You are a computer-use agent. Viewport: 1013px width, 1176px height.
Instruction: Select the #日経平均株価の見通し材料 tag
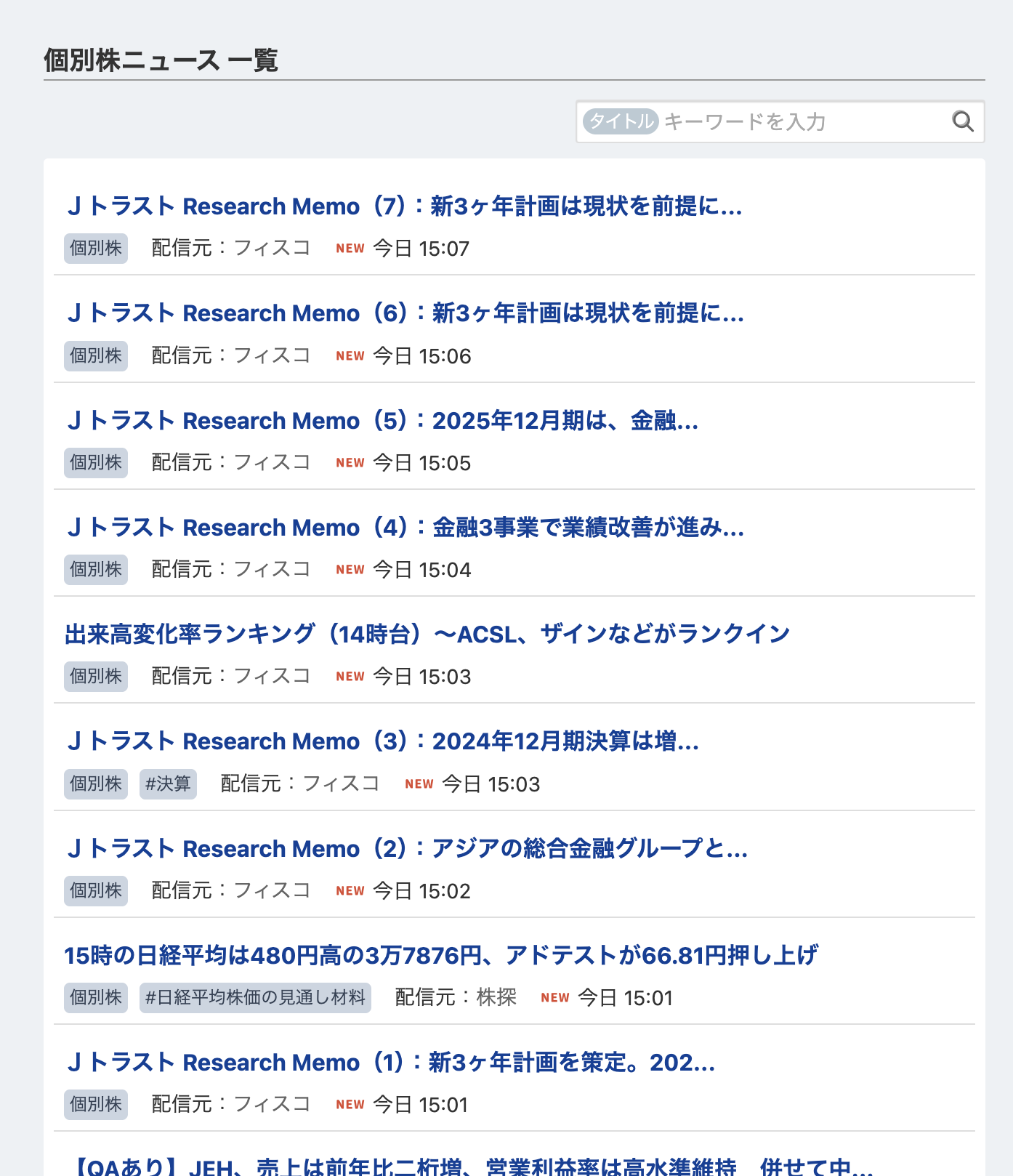255,997
